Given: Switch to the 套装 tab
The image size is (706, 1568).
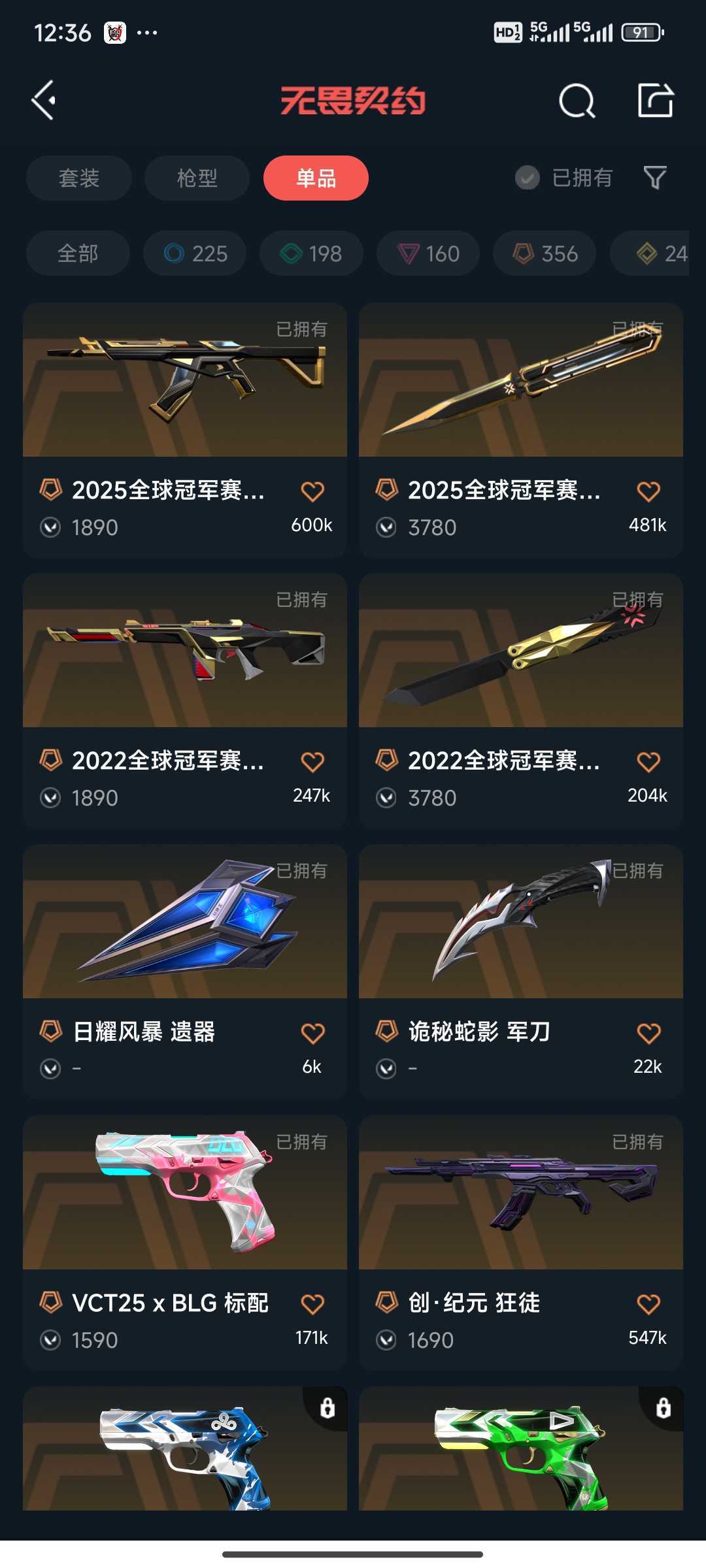Looking at the screenshot, I should click(x=79, y=178).
